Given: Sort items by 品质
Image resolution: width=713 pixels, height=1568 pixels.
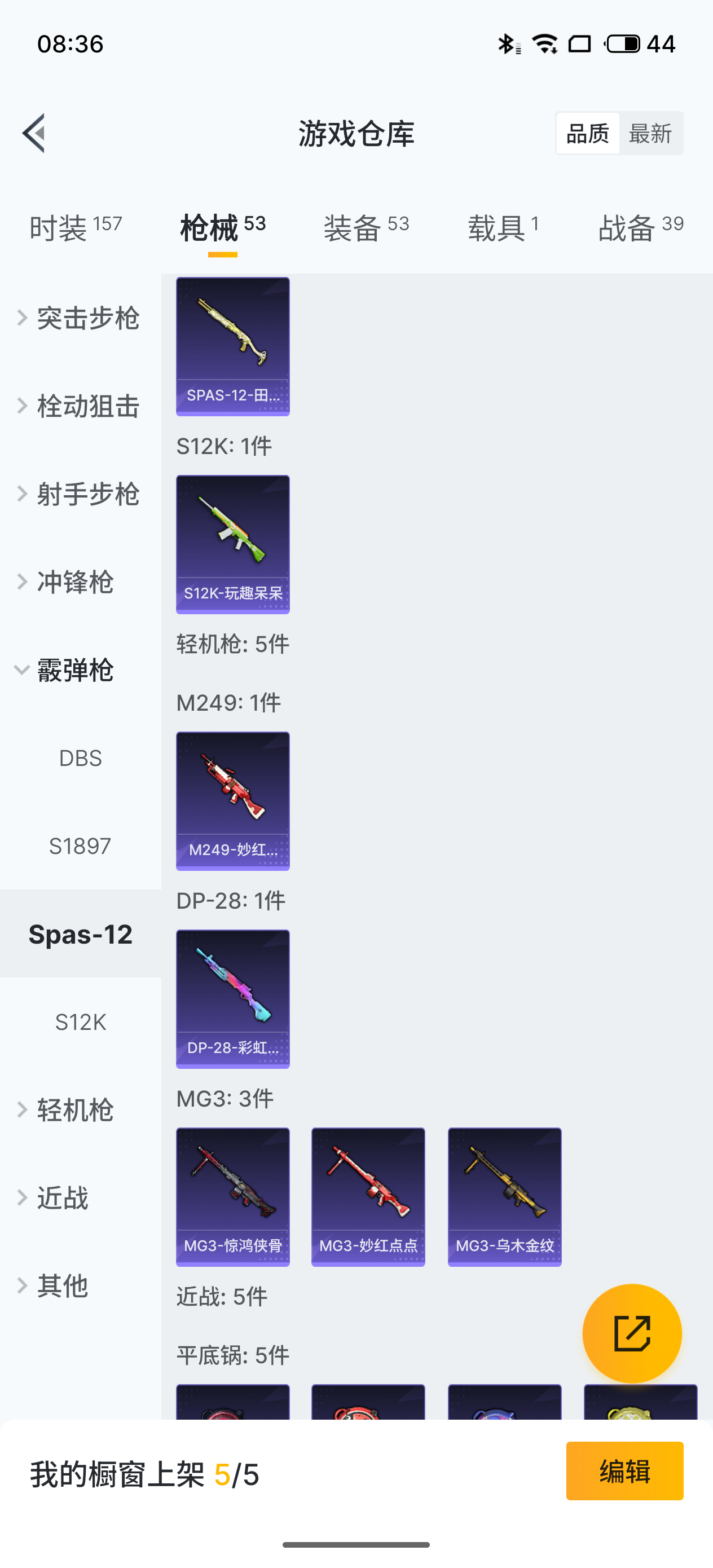Looking at the screenshot, I should [588, 133].
